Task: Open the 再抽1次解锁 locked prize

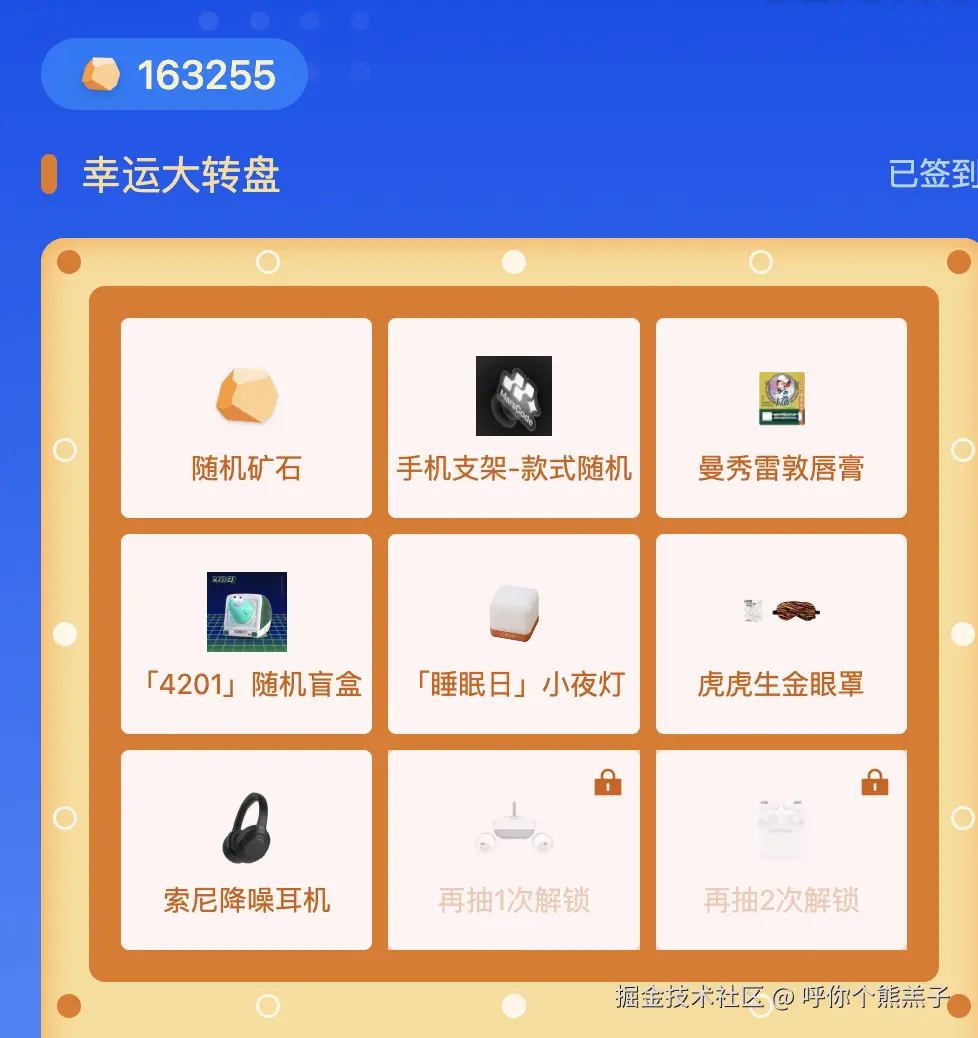Action: [513, 849]
